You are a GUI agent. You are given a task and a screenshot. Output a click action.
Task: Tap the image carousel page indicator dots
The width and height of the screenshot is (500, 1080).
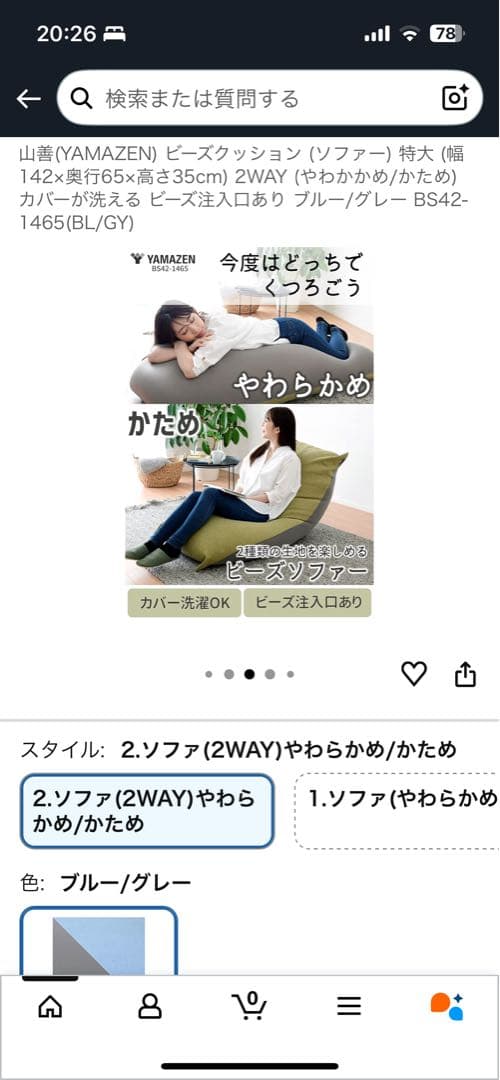coord(249,674)
